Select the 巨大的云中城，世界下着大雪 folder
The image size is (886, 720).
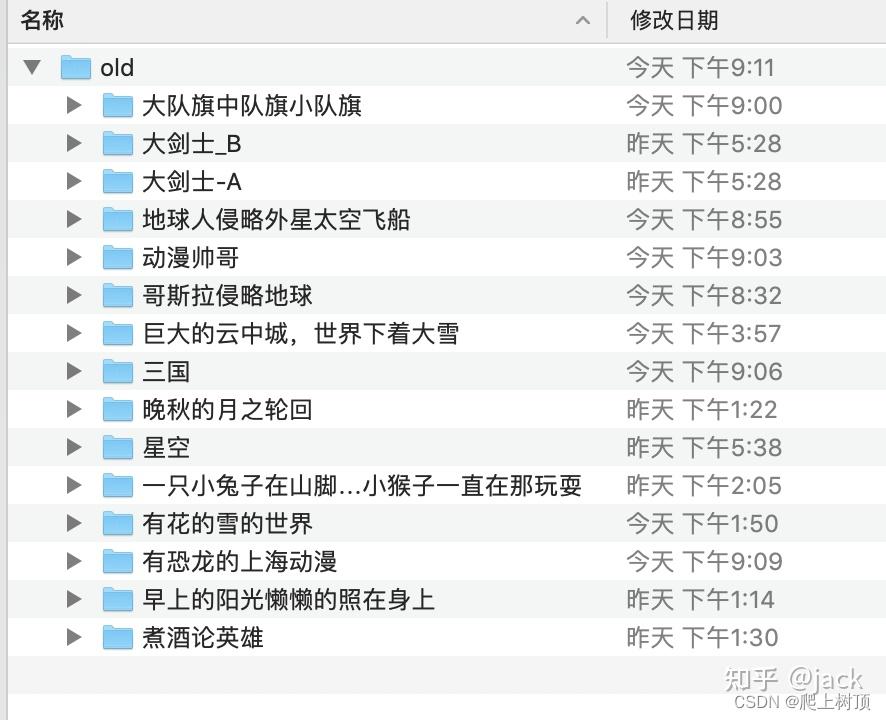pyautogui.click(x=299, y=334)
